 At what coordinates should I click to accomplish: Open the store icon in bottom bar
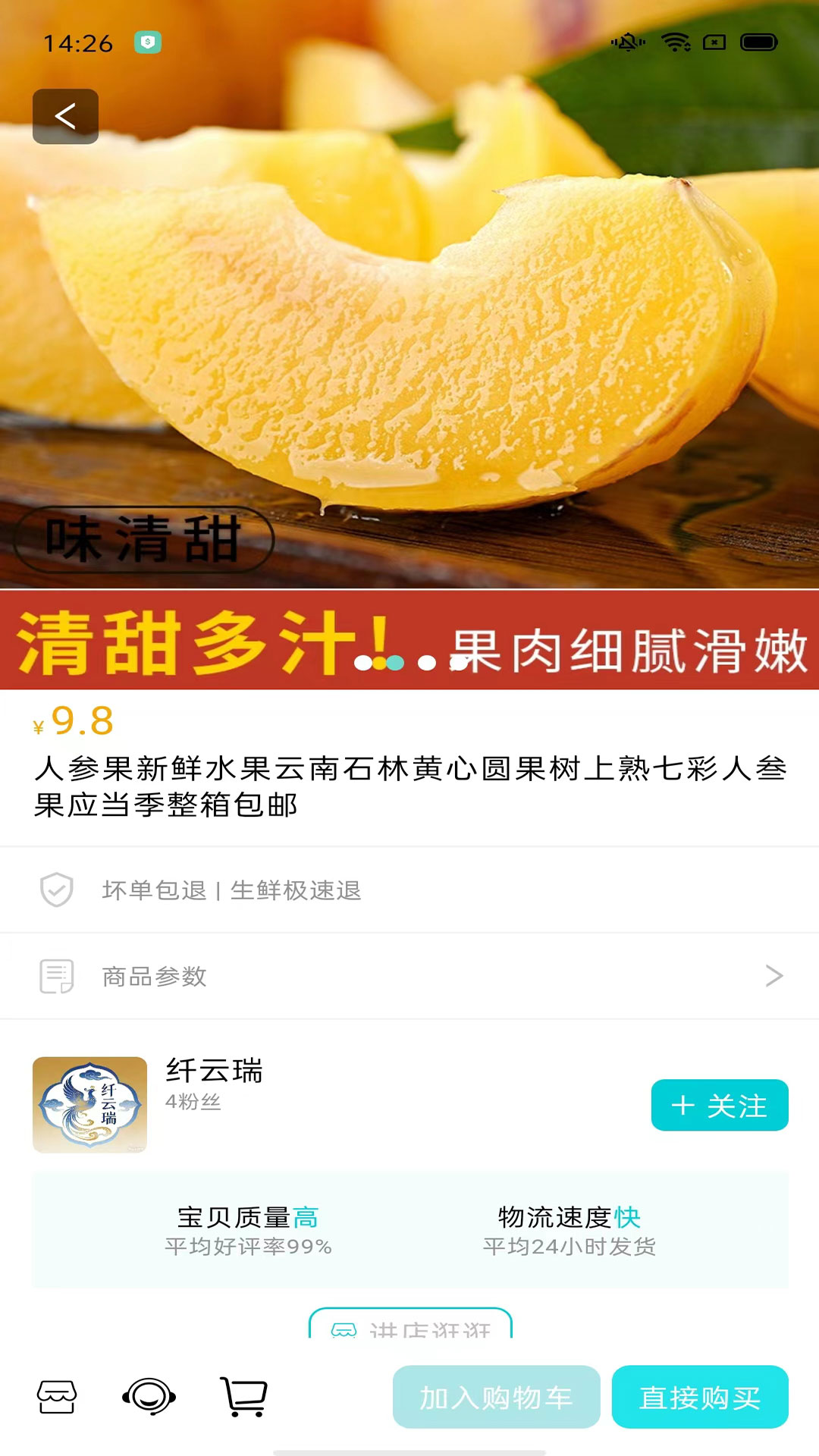pos(57,1398)
